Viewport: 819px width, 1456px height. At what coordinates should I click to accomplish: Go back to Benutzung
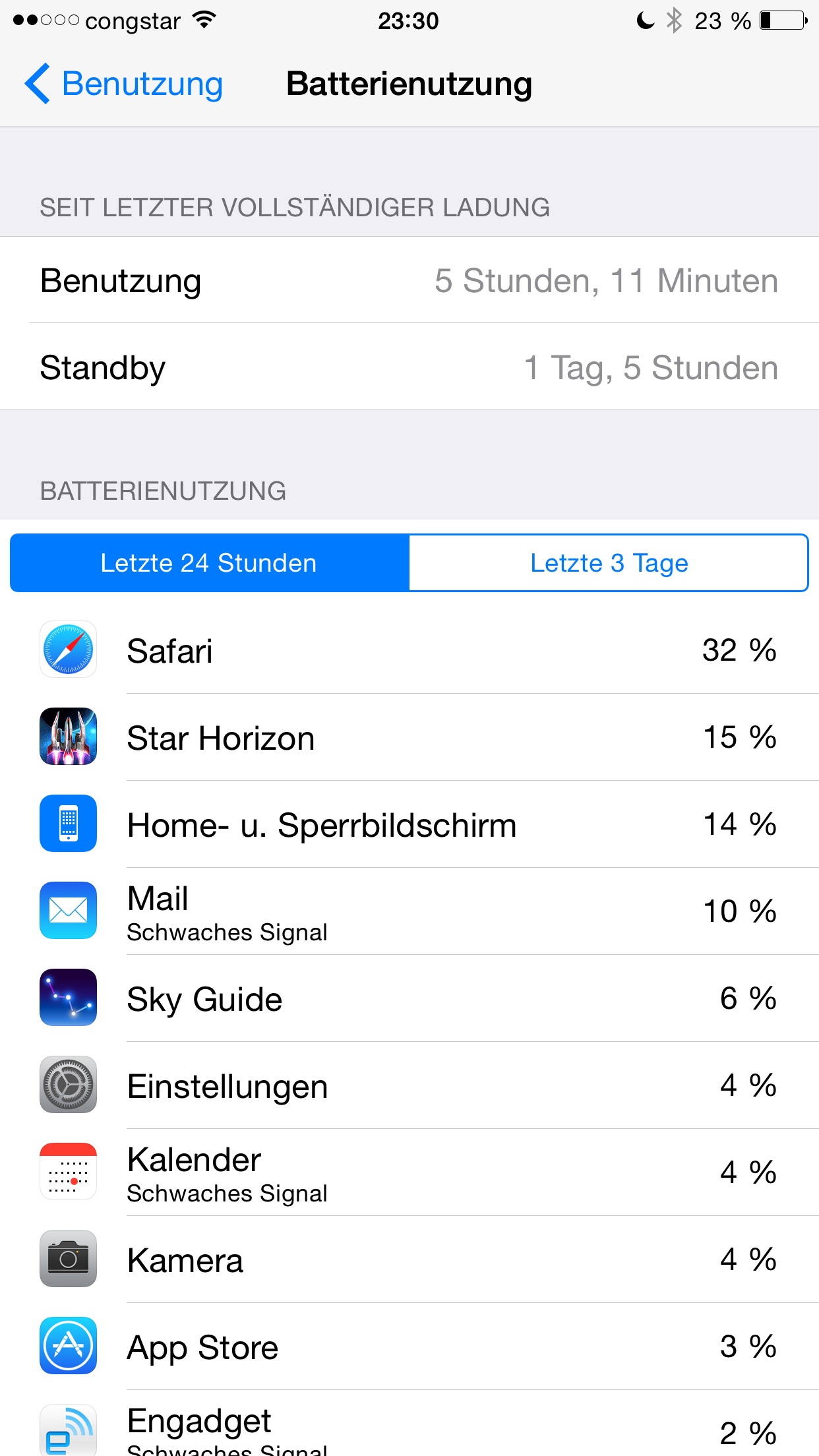click(x=124, y=84)
